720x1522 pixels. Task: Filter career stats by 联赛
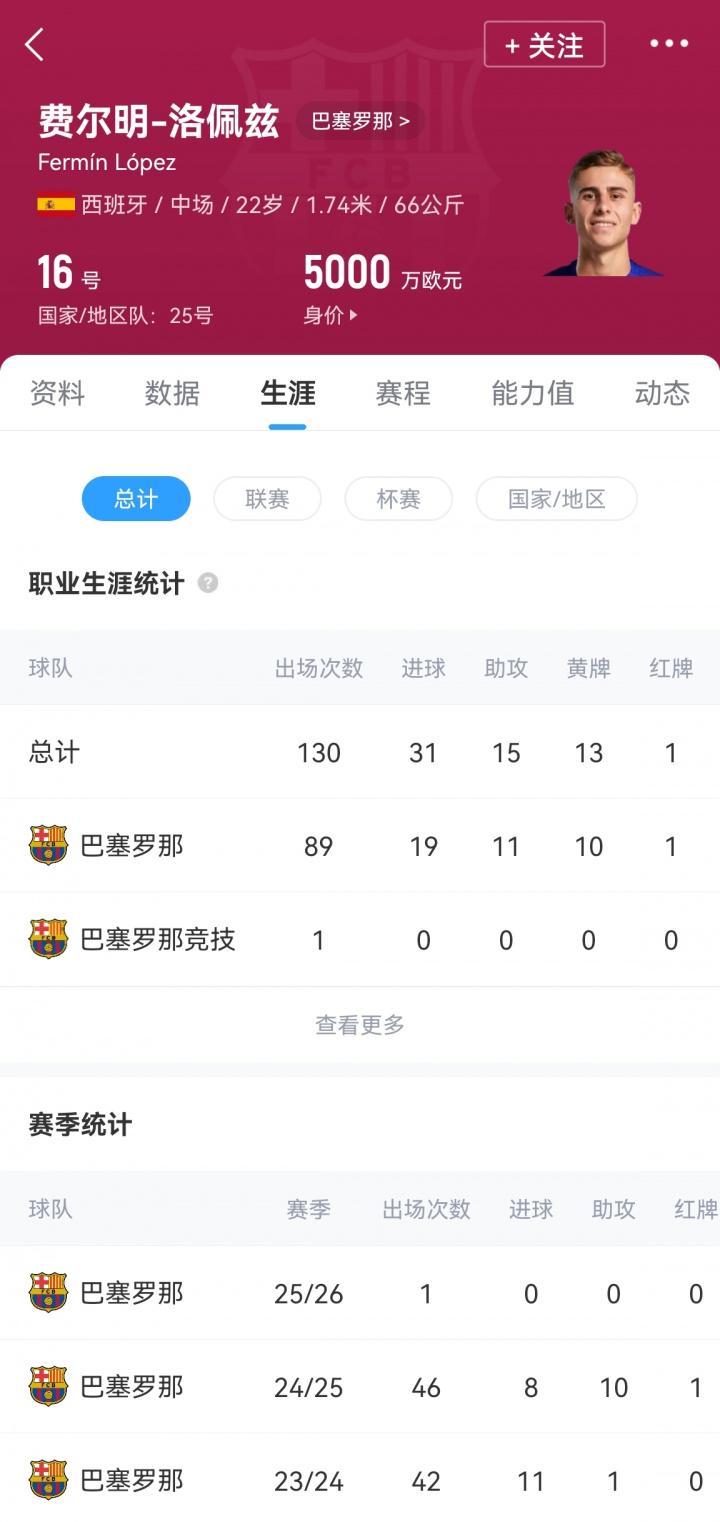(267, 499)
